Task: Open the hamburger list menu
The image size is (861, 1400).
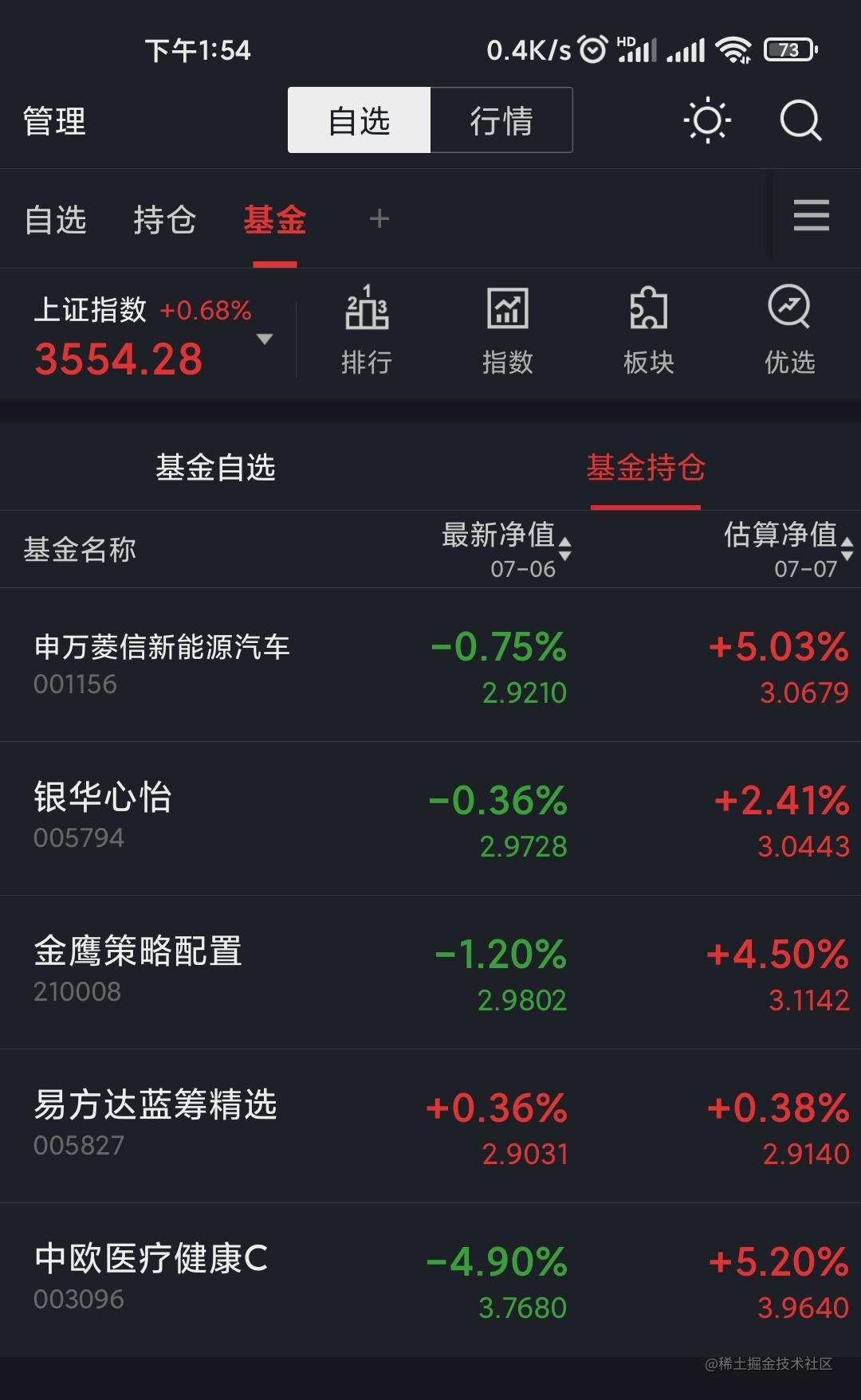Action: (811, 217)
